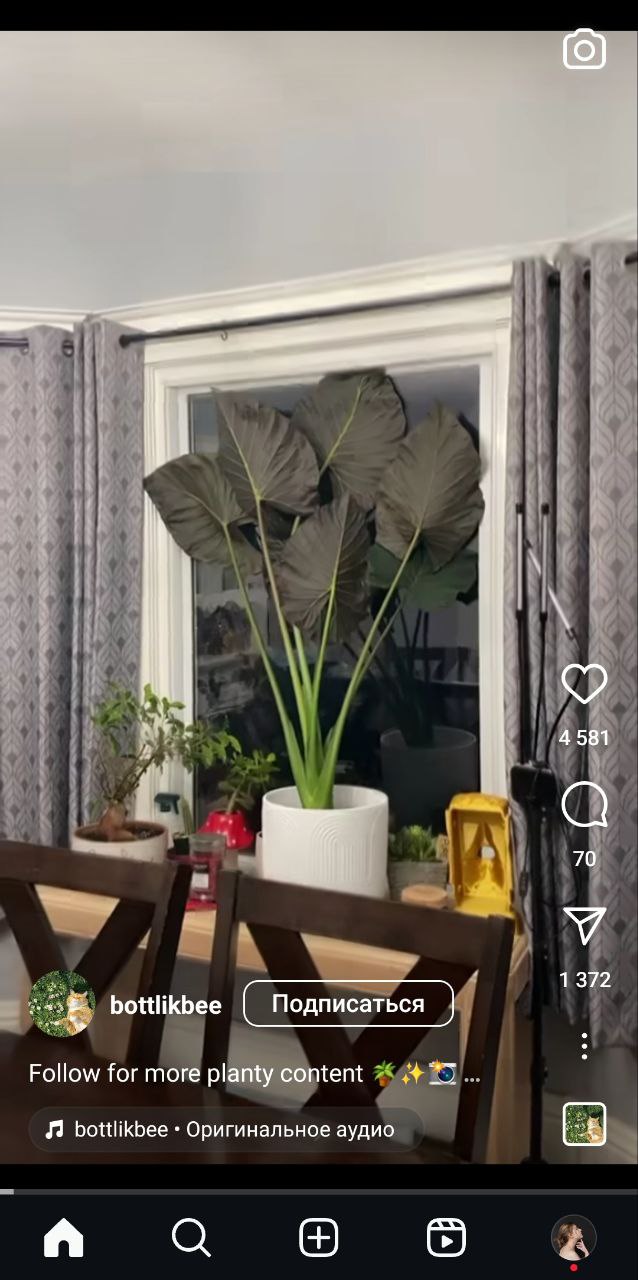This screenshot has height=1280, width=638.
Task: Open the comments on this reel
Action: [x=584, y=805]
